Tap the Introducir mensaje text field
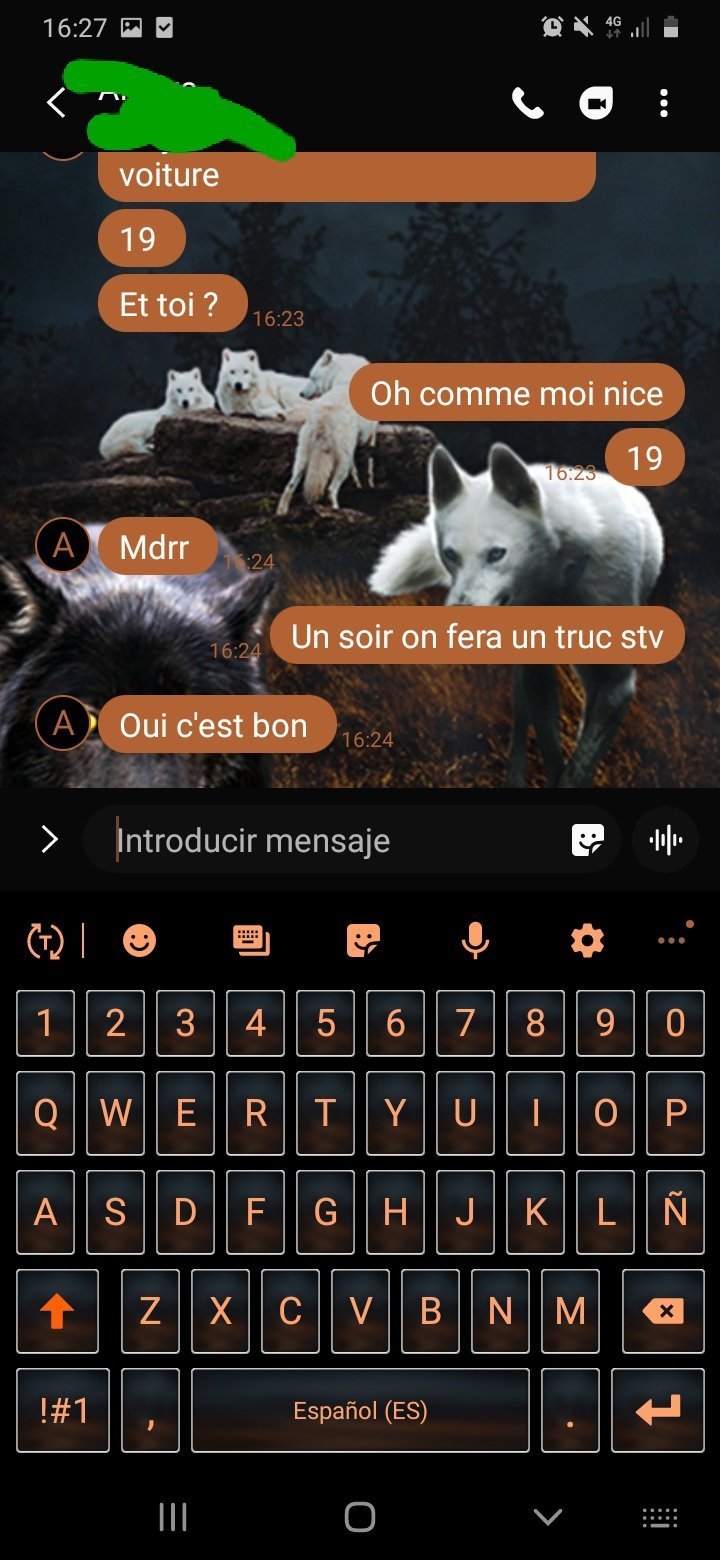720x1560 pixels. point(335,841)
